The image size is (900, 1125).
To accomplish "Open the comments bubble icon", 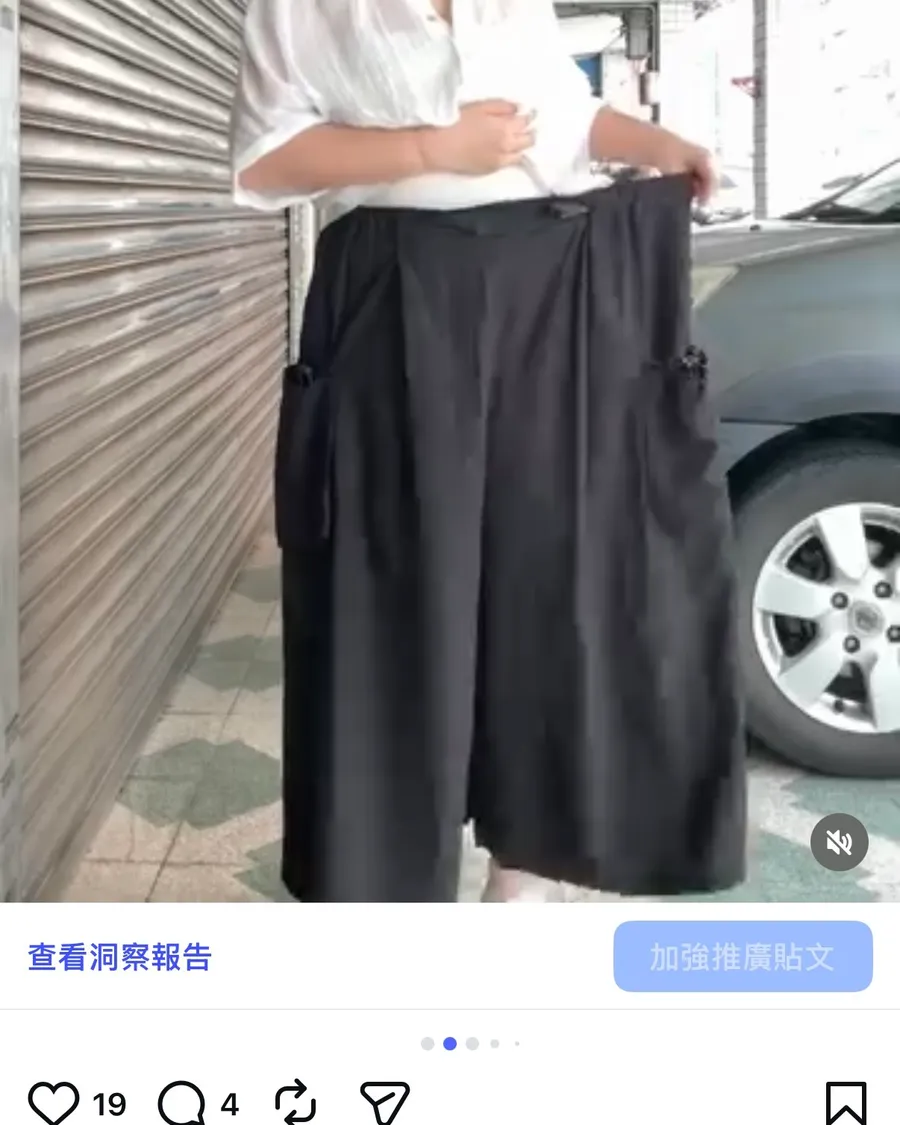I will [x=182, y=1103].
